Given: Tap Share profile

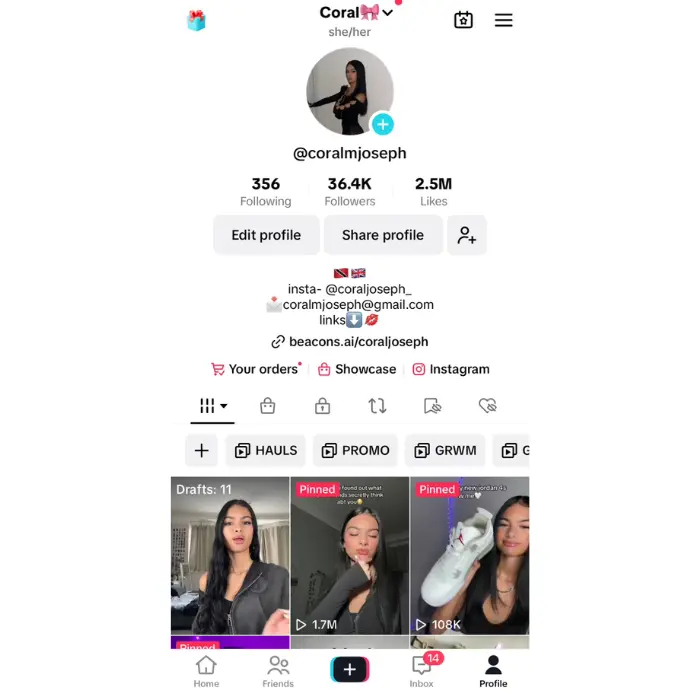Looking at the screenshot, I should [383, 235].
